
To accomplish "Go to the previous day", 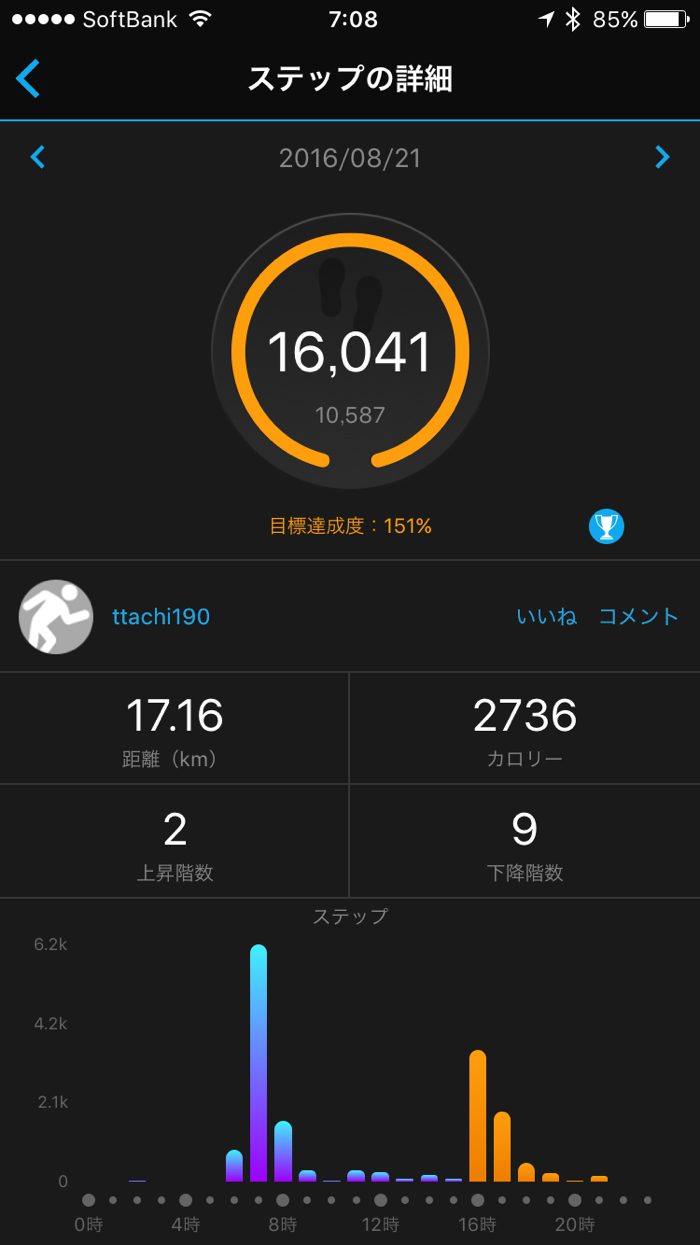I will (x=38, y=157).
